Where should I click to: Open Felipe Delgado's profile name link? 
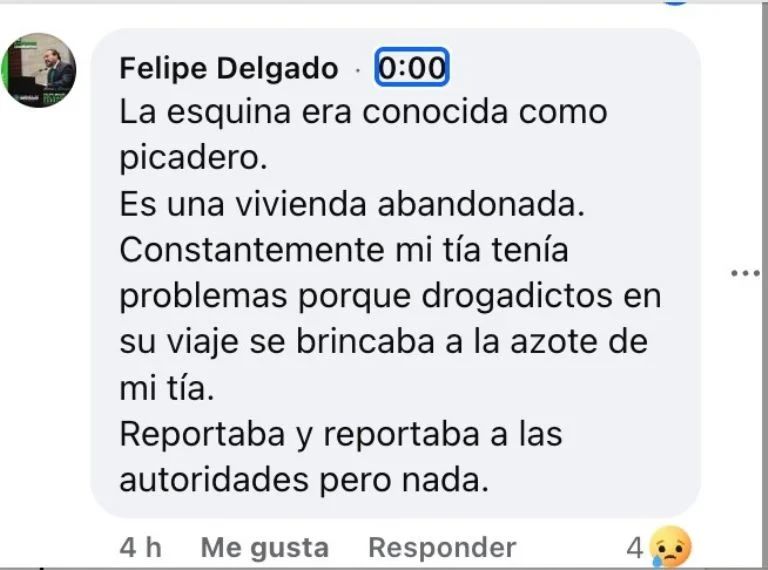[x=228, y=68]
